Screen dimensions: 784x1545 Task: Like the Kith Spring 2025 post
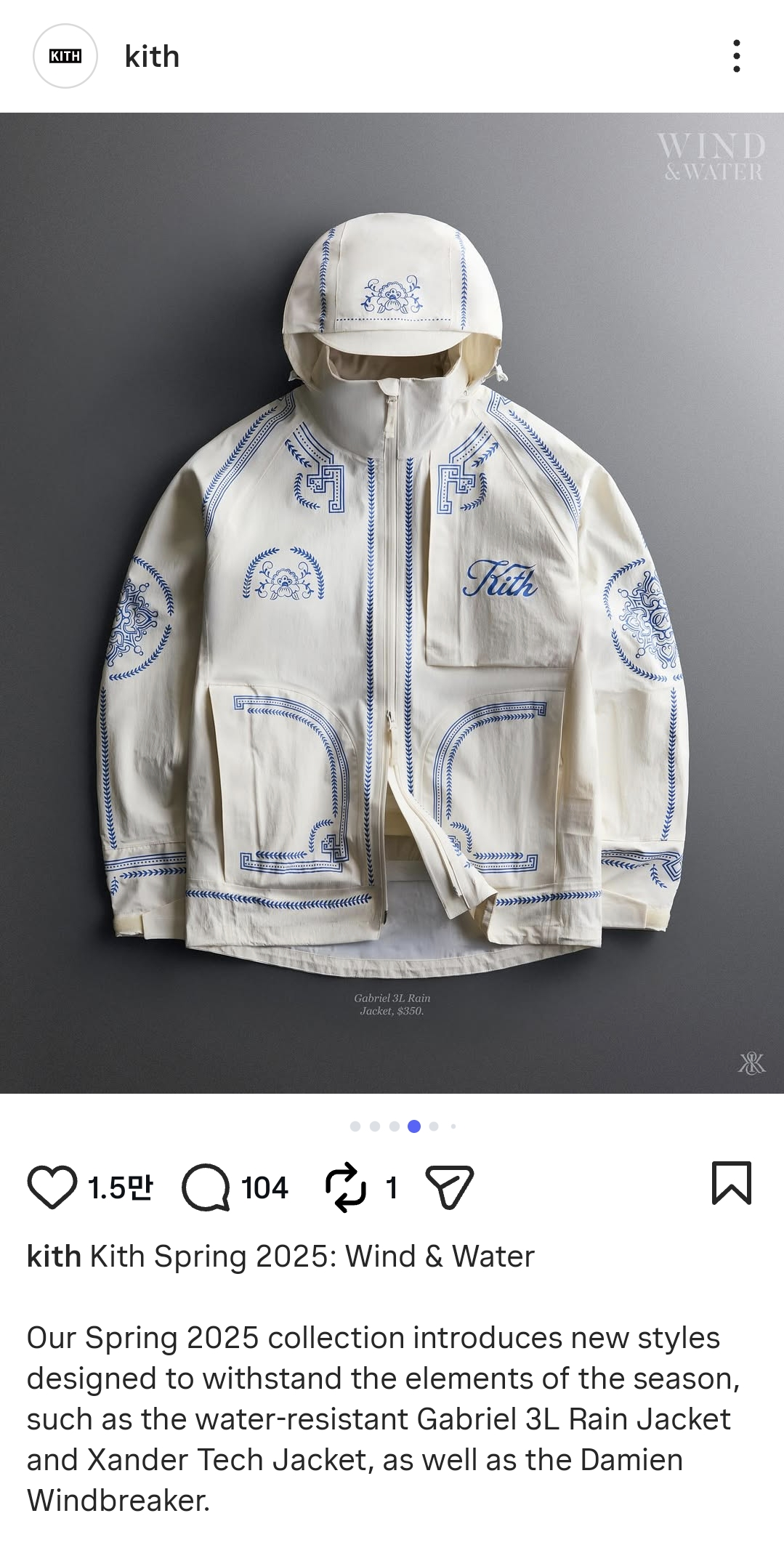pyautogui.click(x=52, y=1187)
